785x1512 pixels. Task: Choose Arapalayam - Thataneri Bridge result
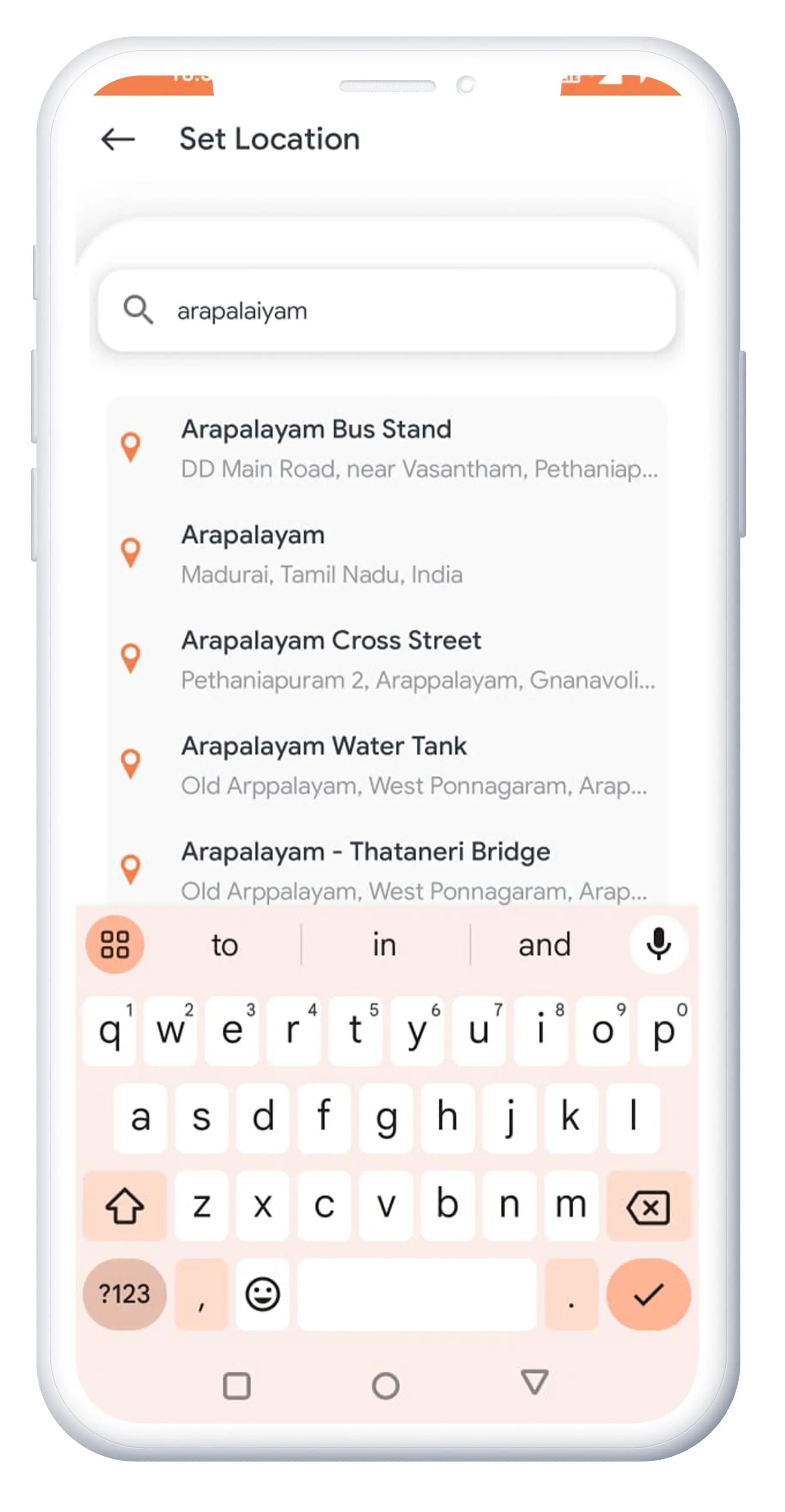[387, 870]
